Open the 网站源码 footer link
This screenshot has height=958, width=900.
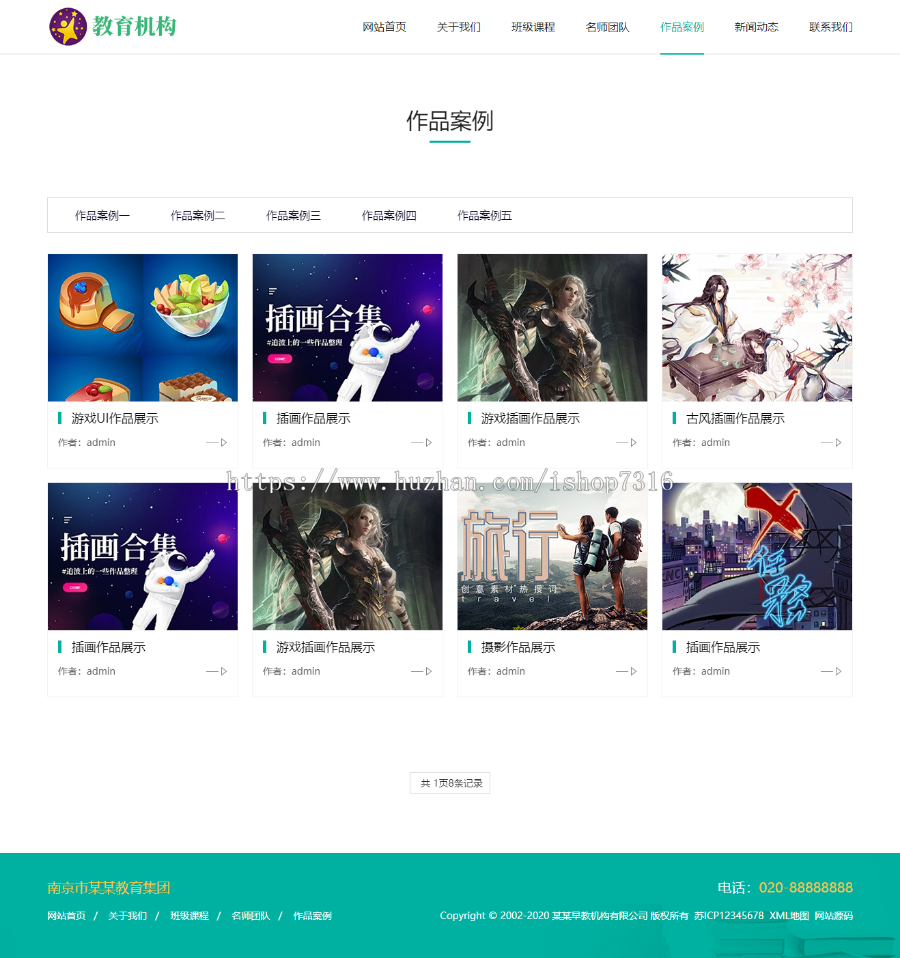(x=833, y=916)
